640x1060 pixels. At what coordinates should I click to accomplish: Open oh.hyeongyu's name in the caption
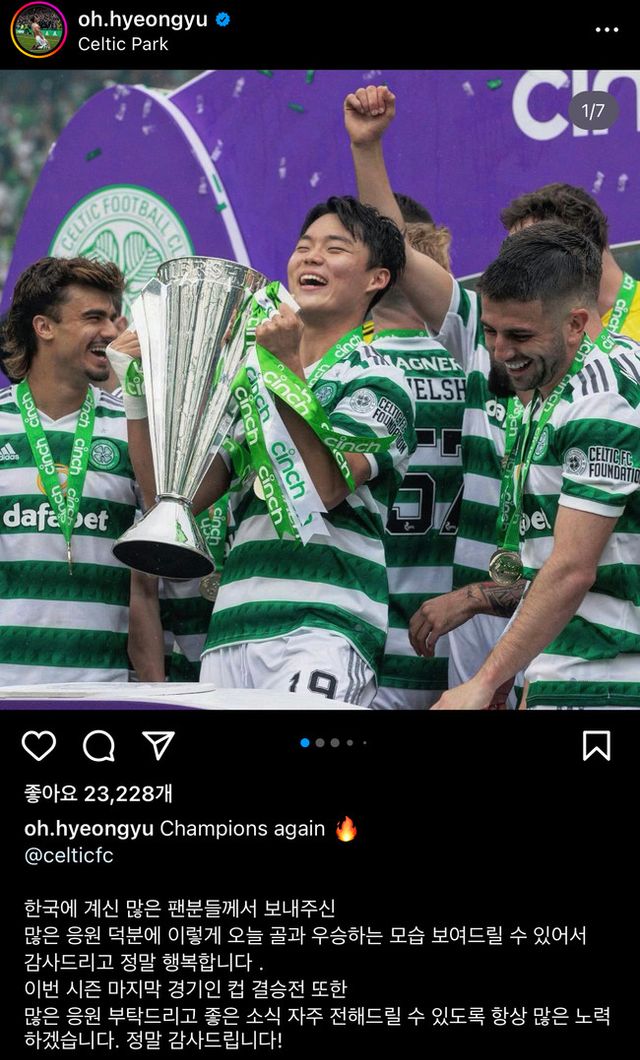point(89,829)
